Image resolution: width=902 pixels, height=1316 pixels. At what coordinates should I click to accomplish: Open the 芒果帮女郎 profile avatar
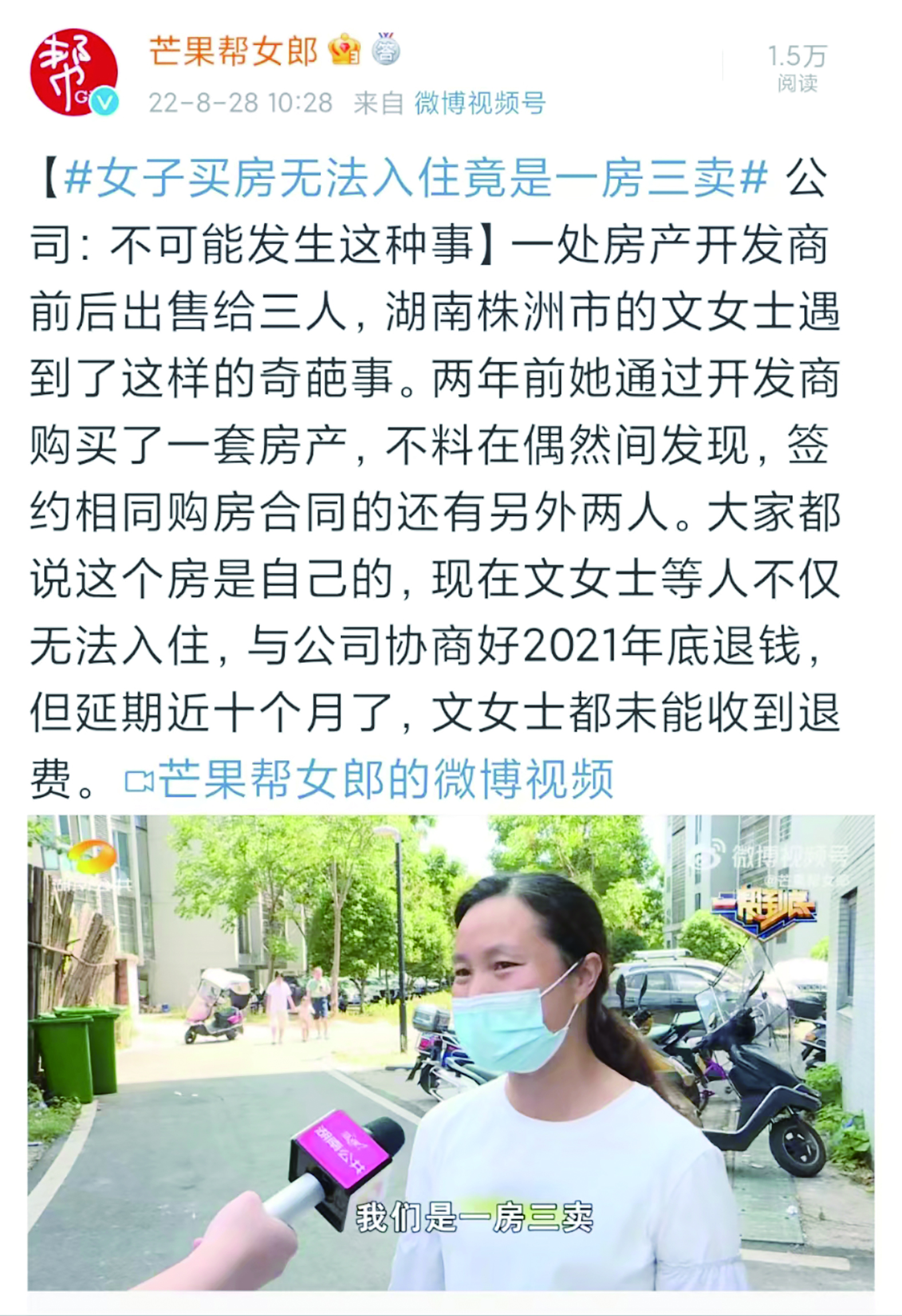pyautogui.click(x=73, y=72)
